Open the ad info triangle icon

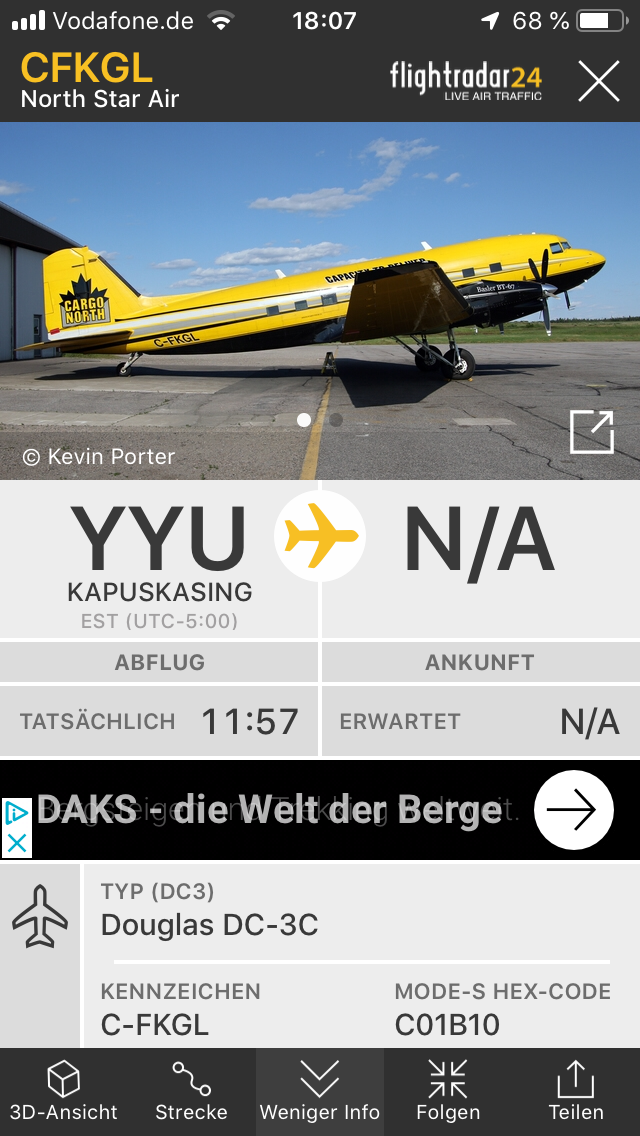(x=16, y=813)
